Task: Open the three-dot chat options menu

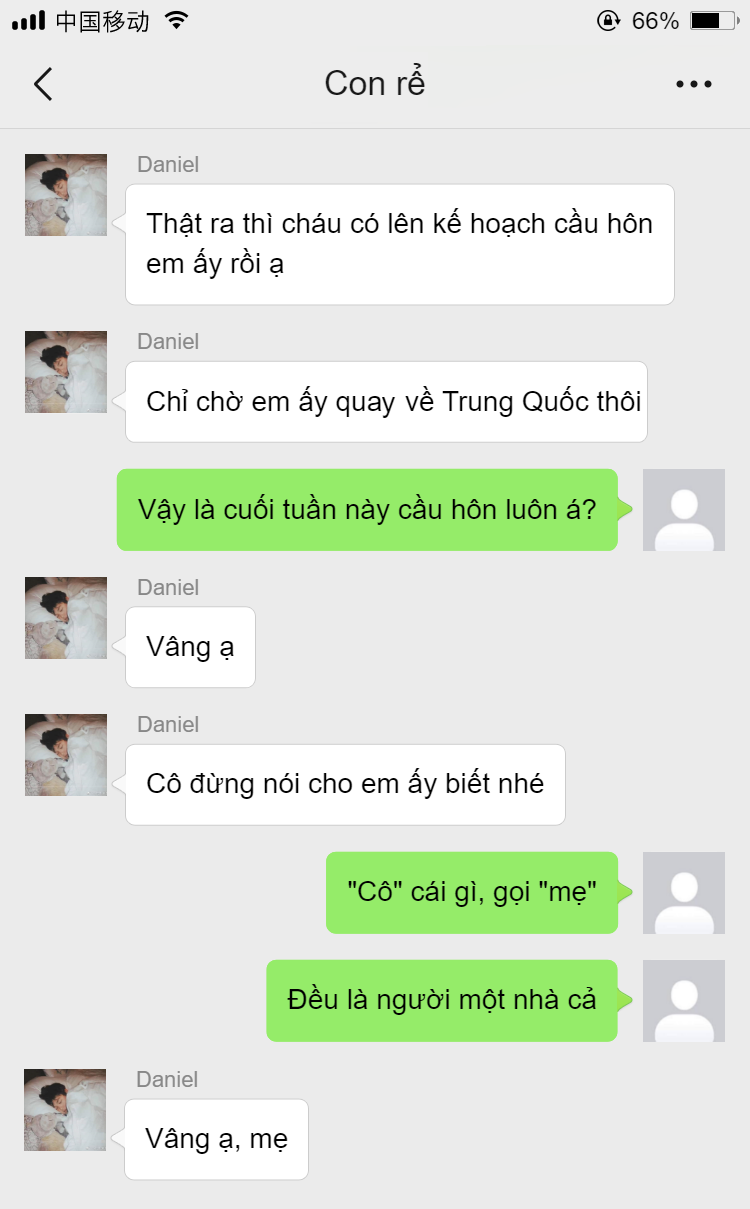Action: coord(694,84)
